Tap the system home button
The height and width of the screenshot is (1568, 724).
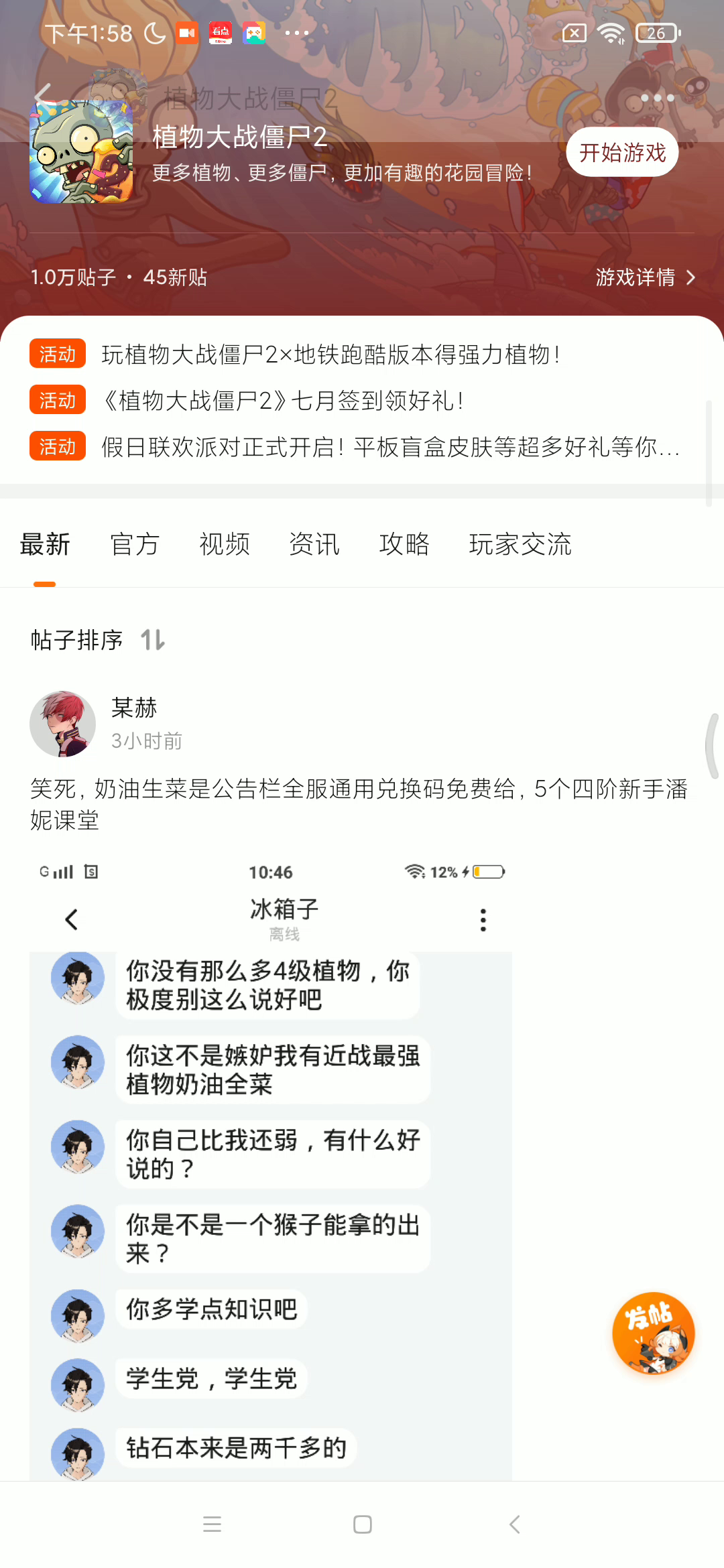pyautogui.click(x=363, y=1524)
